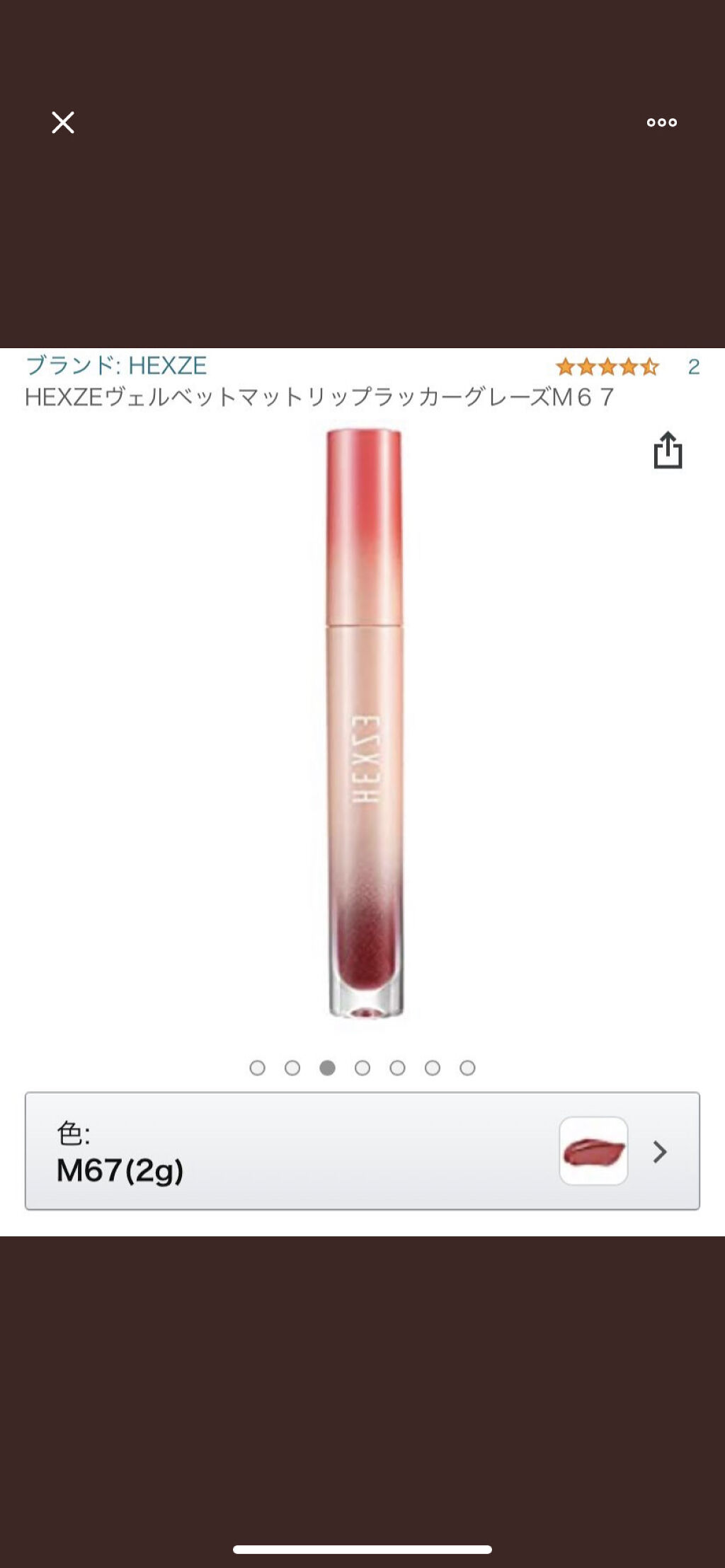Viewport: 725px width, 1568px height.
Task: Open the more options menu
Action: coord(661,122)
